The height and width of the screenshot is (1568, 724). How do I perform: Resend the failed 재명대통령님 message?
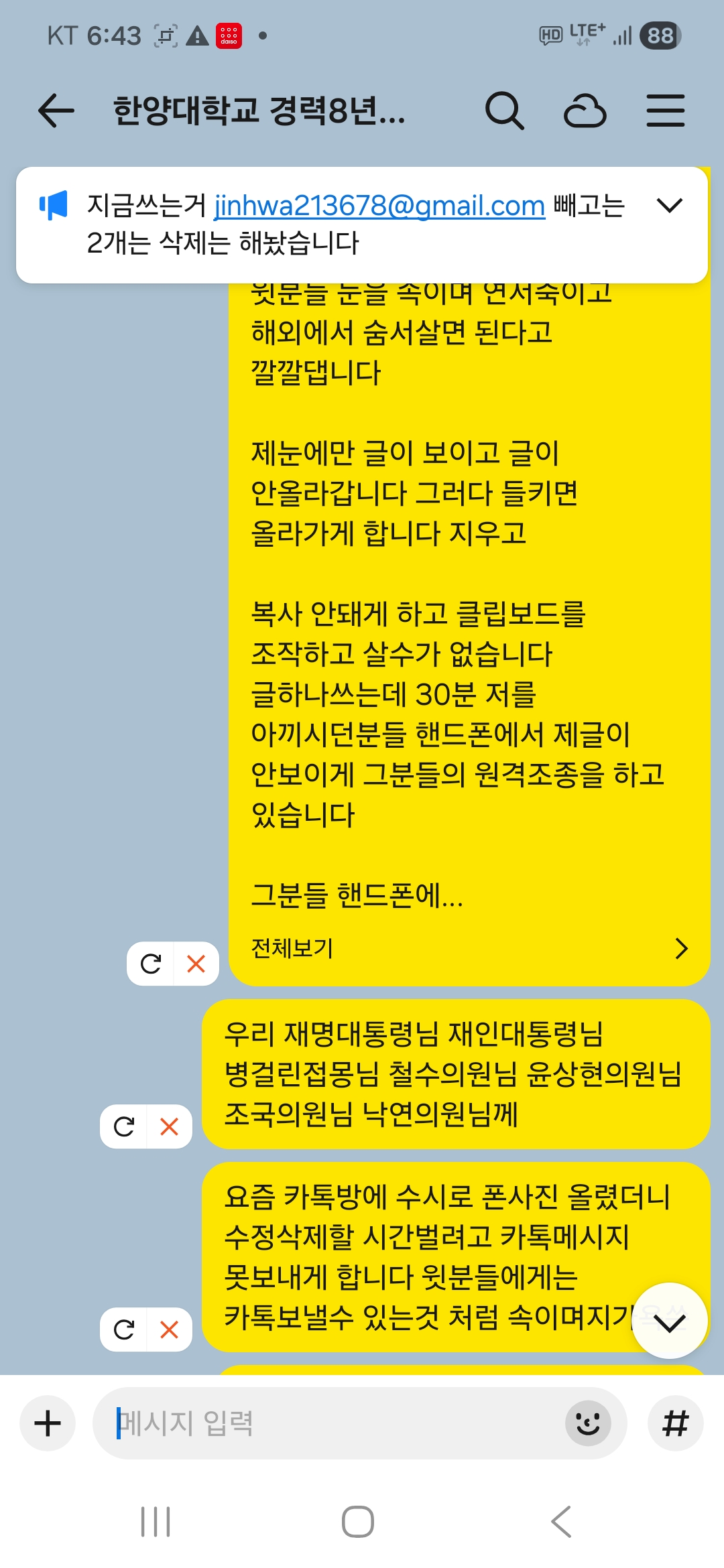click(x=124, y=1127)
